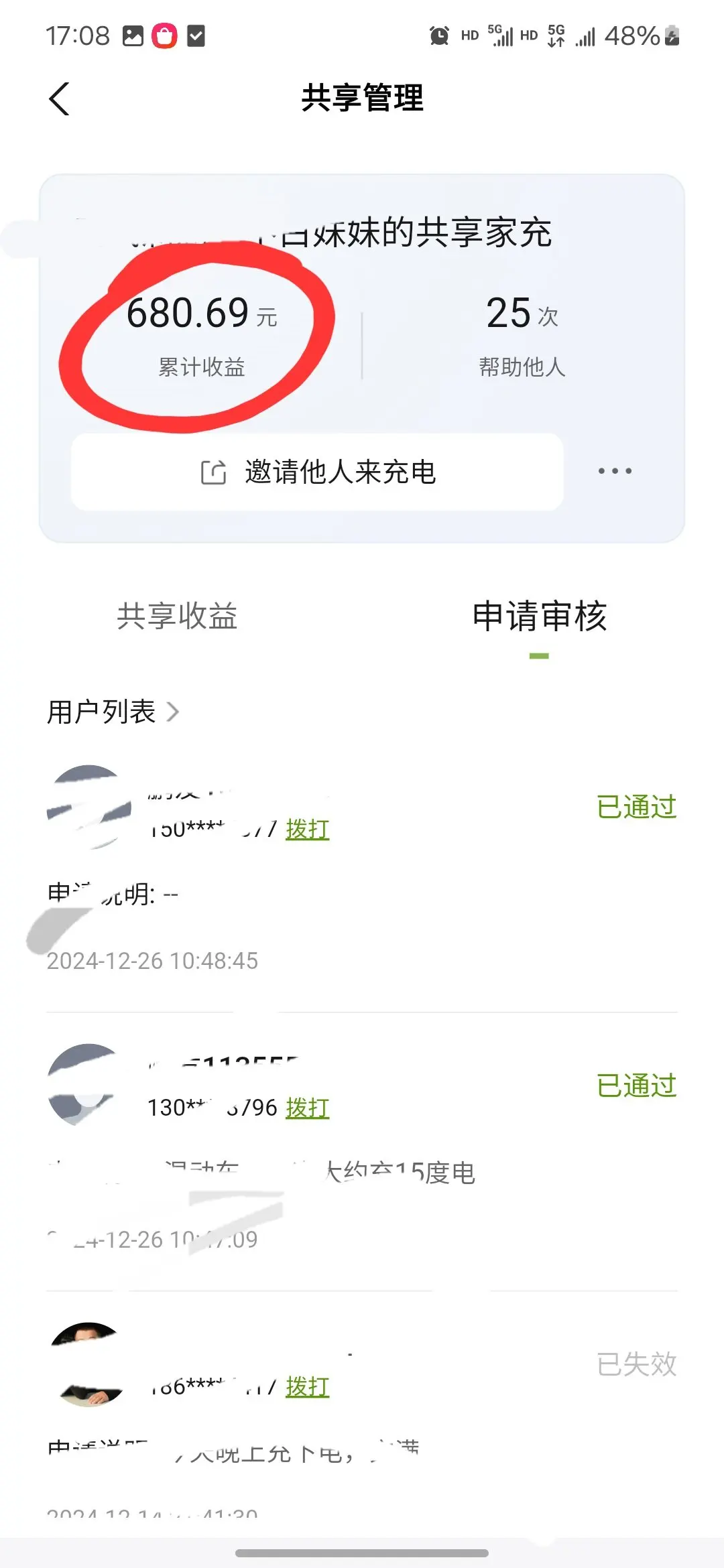Tap 拨打 for the 150 number

[308, 830]
